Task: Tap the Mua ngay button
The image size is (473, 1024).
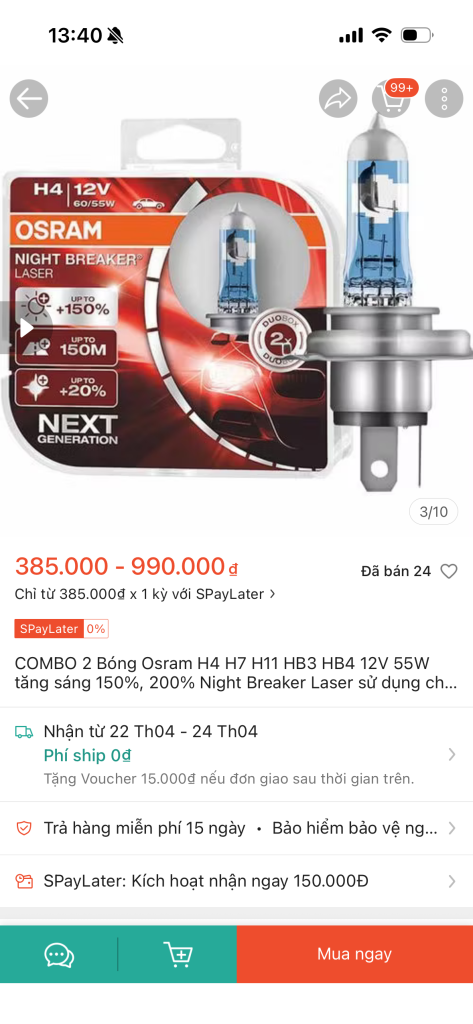Action: click(x=355, y=954)
